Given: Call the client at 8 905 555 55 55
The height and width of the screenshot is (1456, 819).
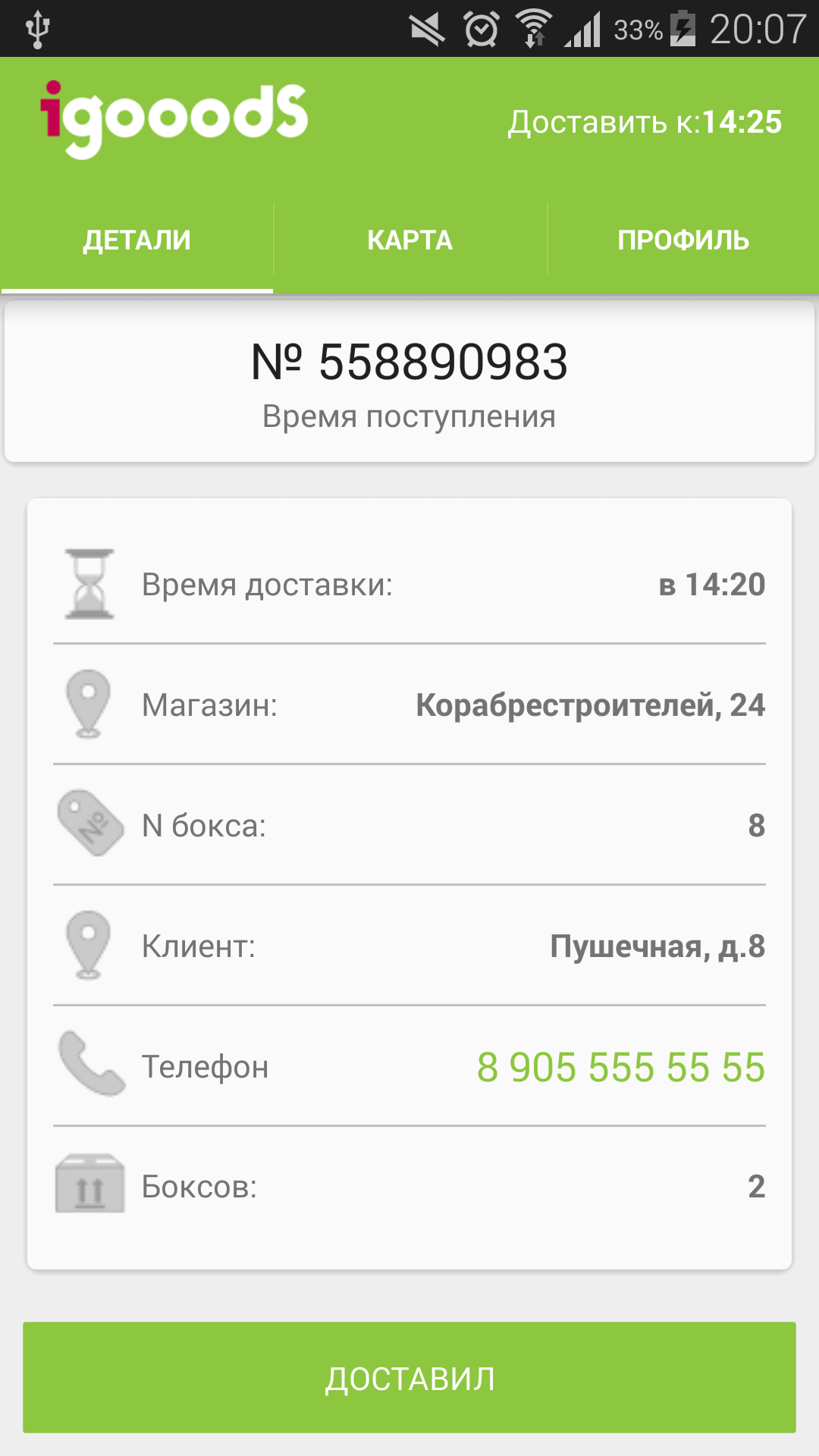Looking at the screenshot, I should tap(620, 1068).
